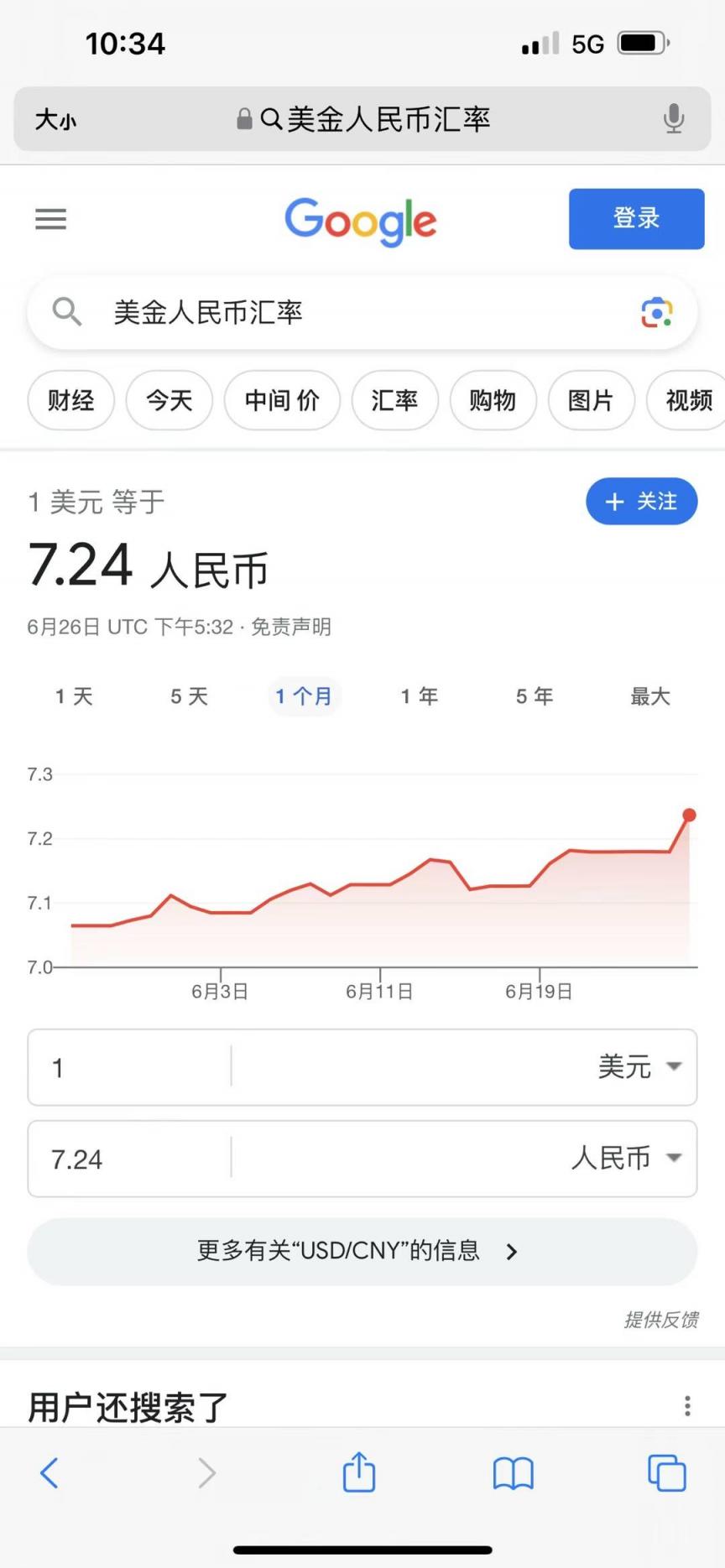Viewport: 725px width, 1568px height.
Task: Open overflow menu beside 用户还搜索了
Action: (x=687, y=1406)
